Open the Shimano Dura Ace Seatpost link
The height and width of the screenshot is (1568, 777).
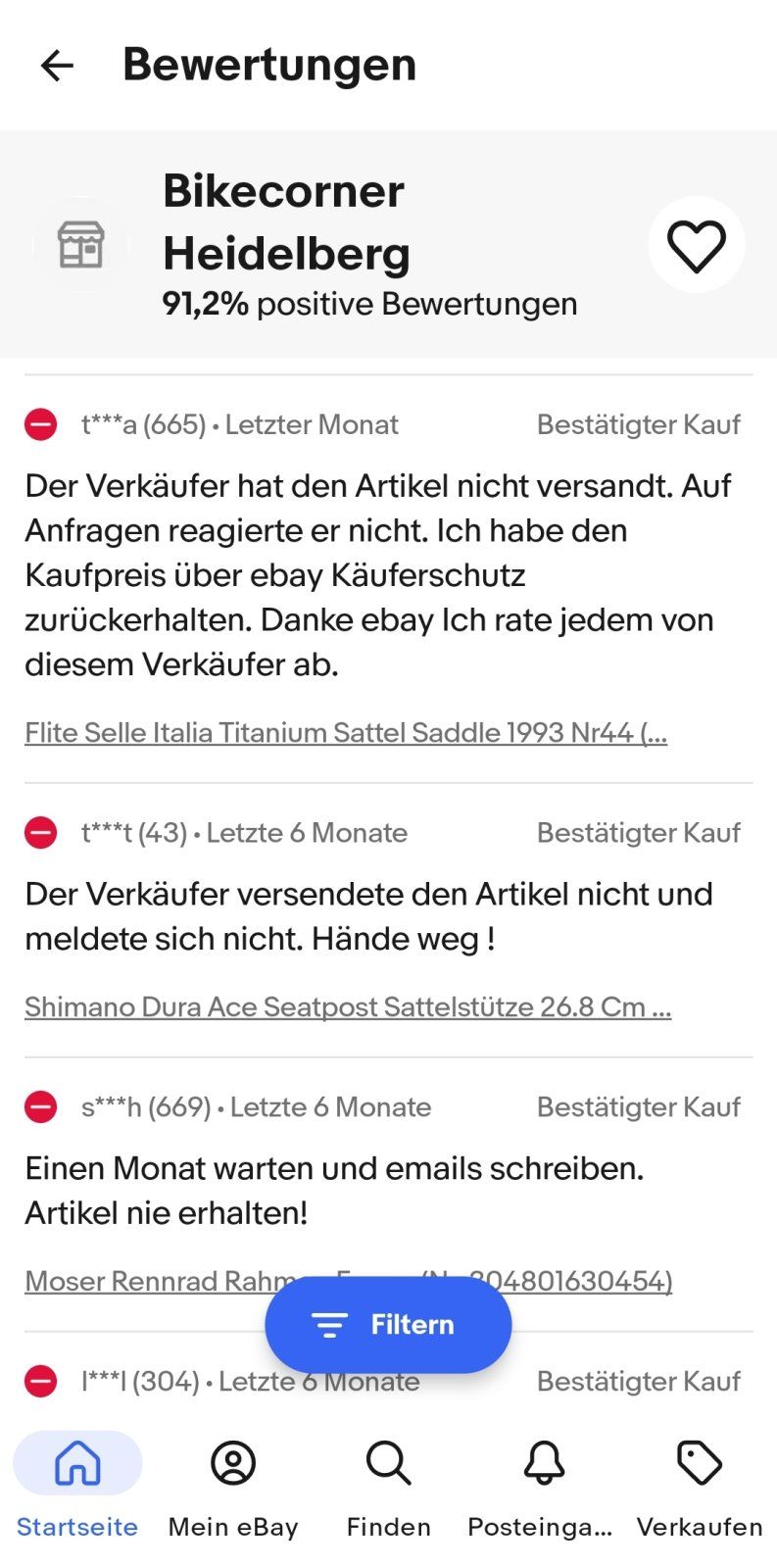(348, 1007)
